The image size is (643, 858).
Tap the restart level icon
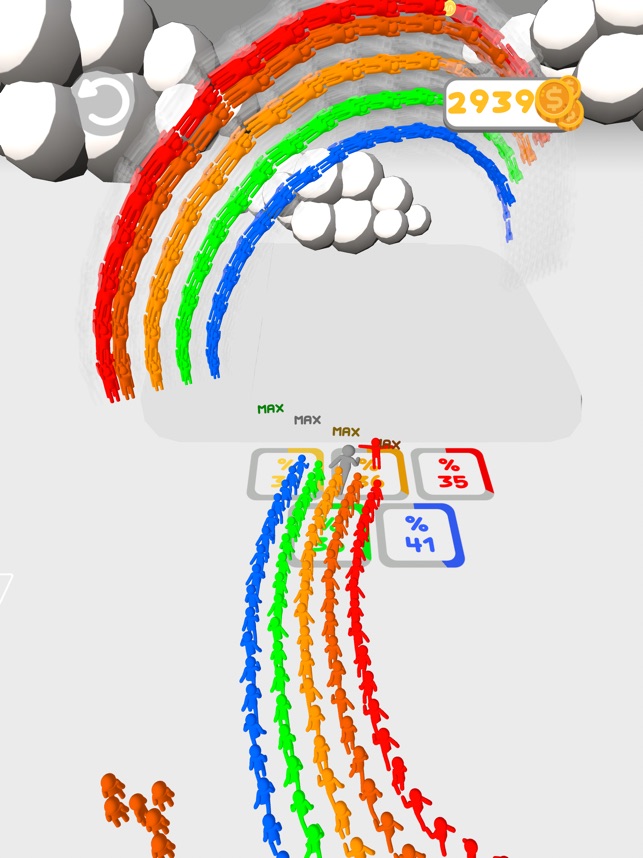(102, 105)
